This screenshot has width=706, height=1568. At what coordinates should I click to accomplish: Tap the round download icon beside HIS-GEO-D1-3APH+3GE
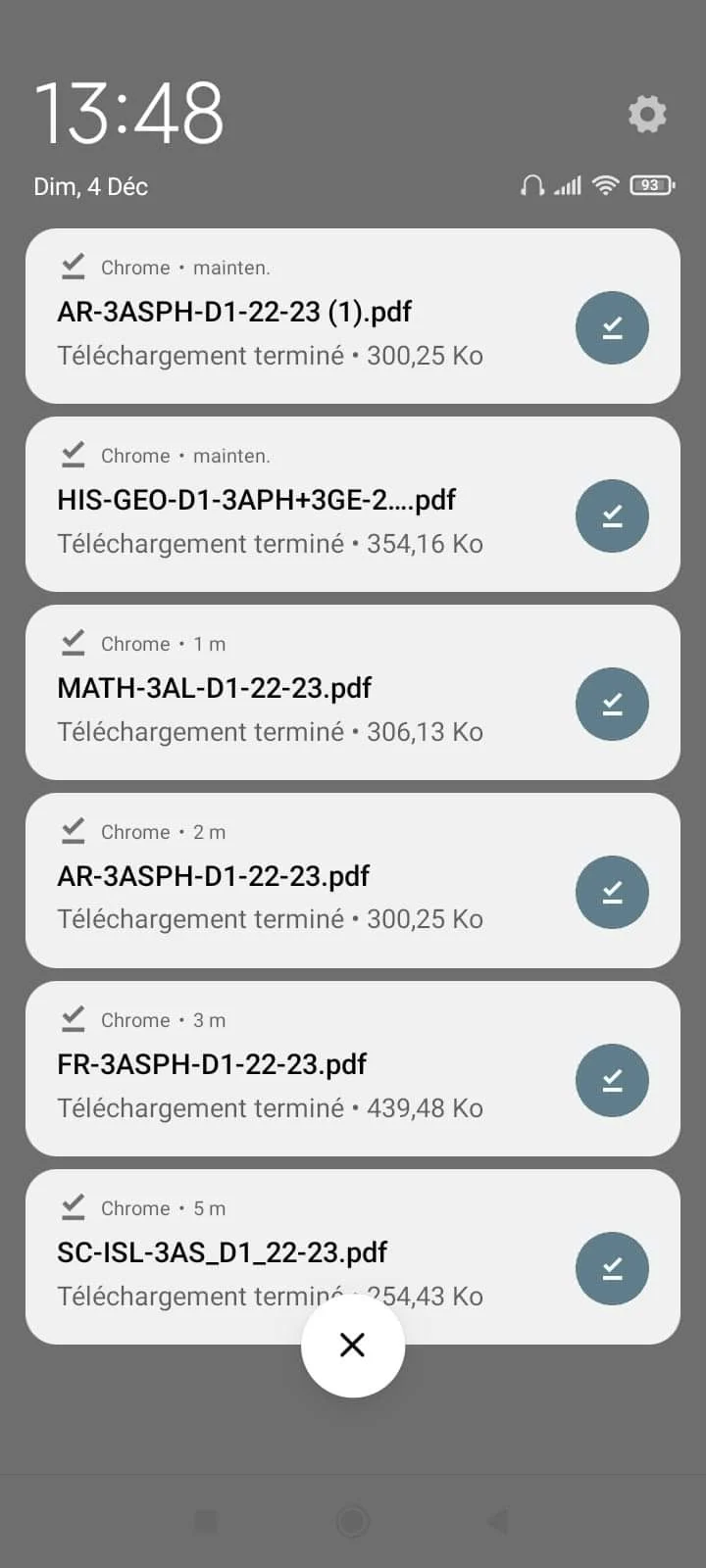point(612,515)
